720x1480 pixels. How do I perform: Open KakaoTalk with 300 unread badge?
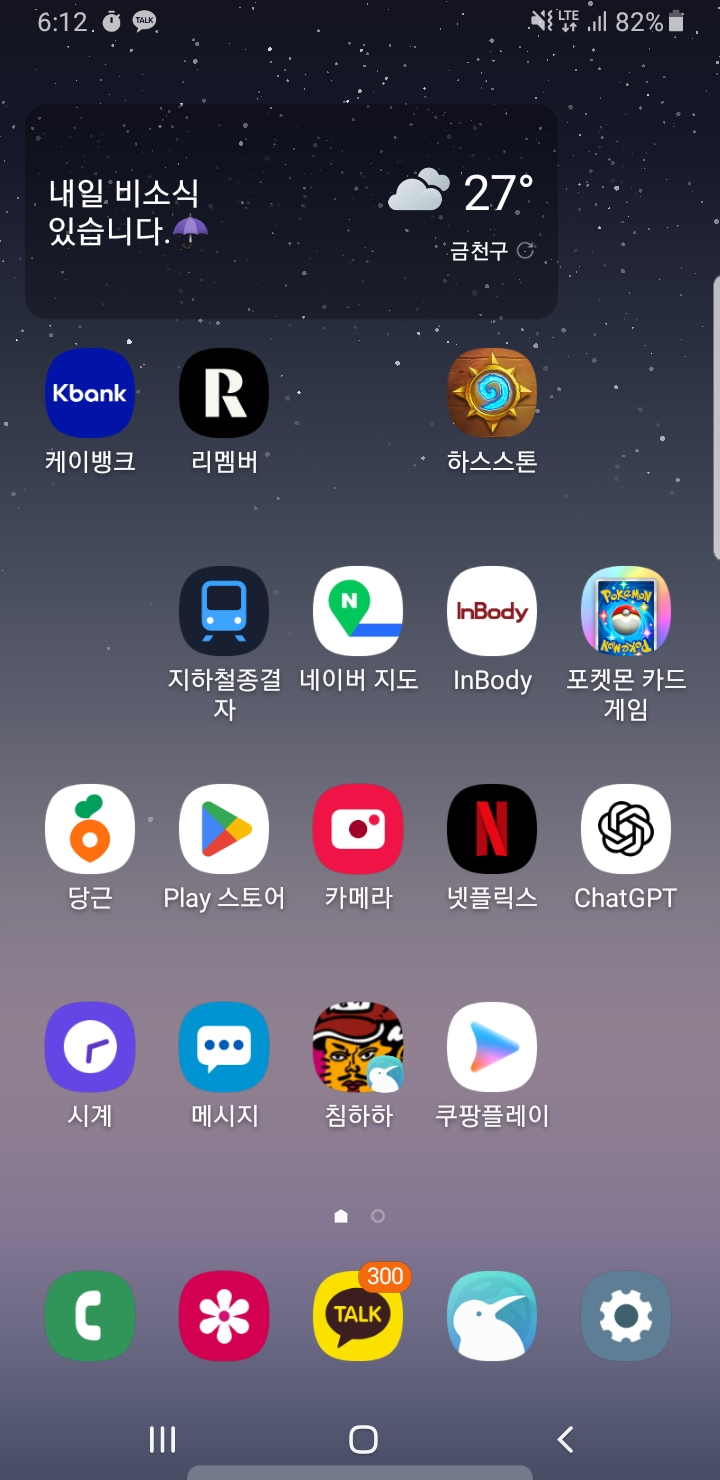[358, 1315]
